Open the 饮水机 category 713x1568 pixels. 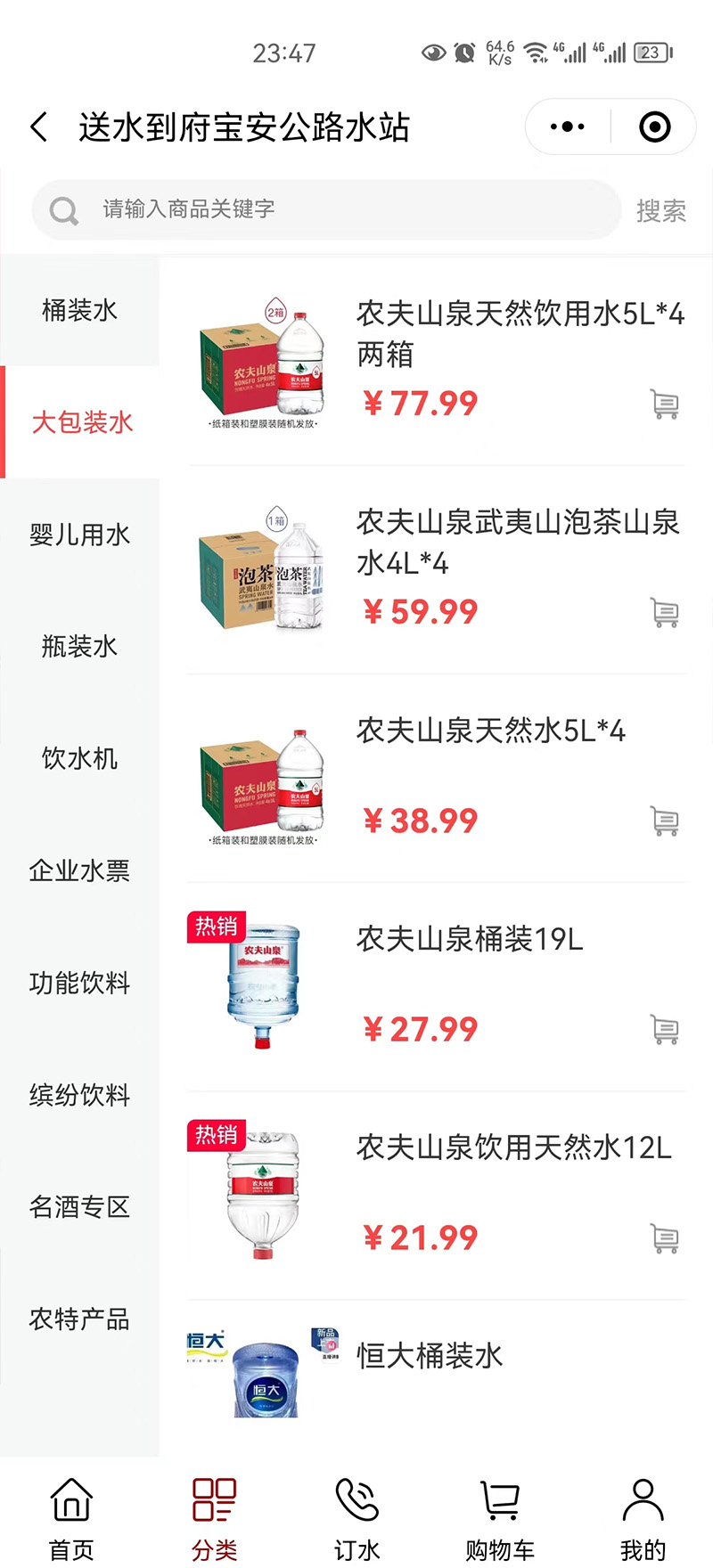click(x=79, y=759)
